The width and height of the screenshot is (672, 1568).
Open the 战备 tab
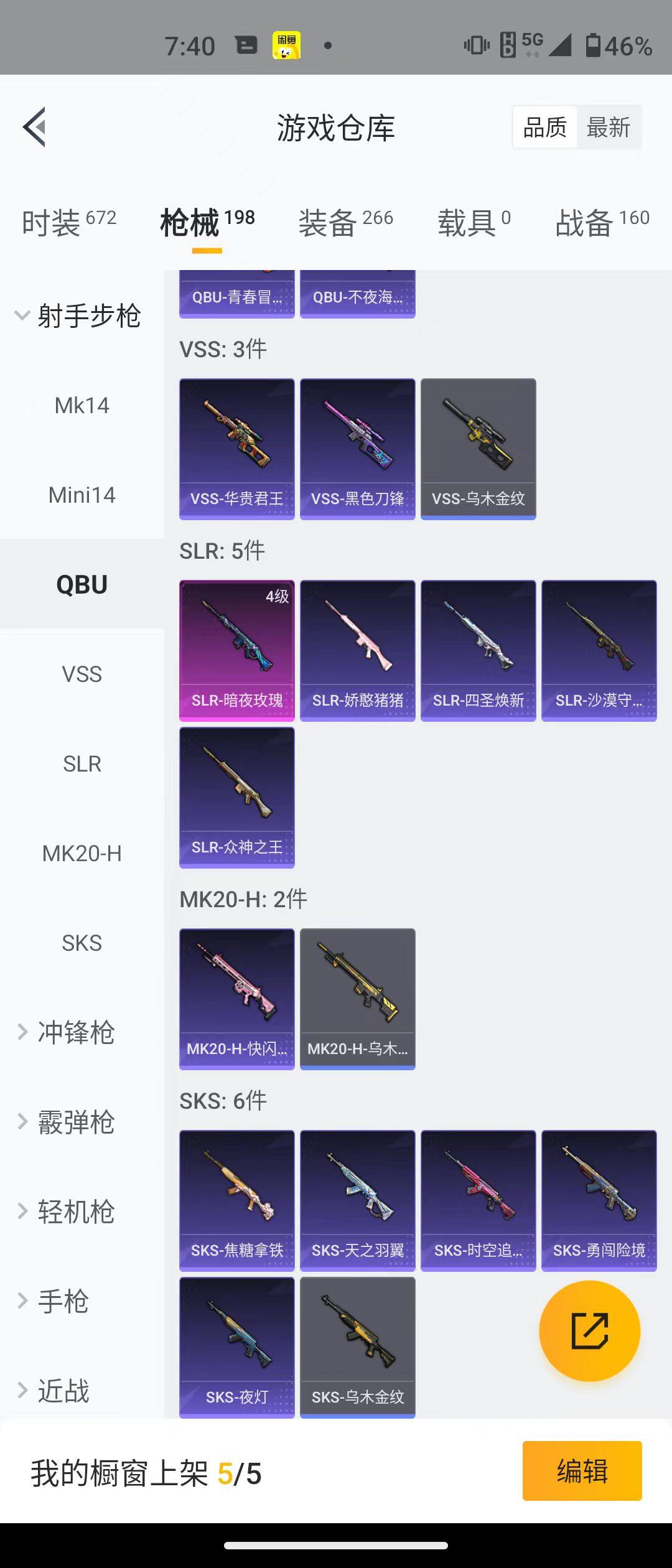pyautogui.click(x=602, y=223)
